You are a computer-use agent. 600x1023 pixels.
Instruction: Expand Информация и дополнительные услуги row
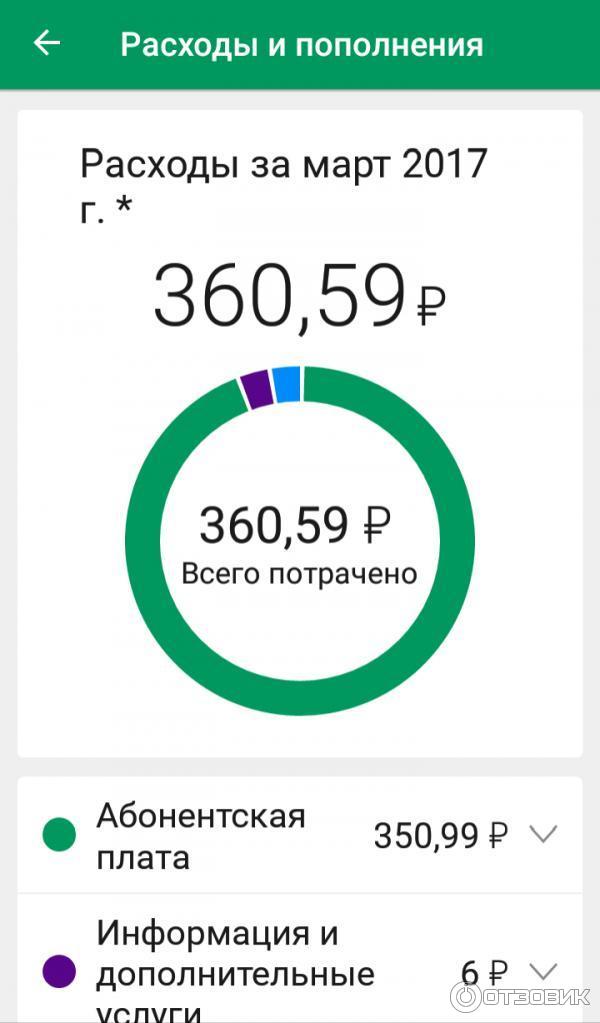pos(542,970)
